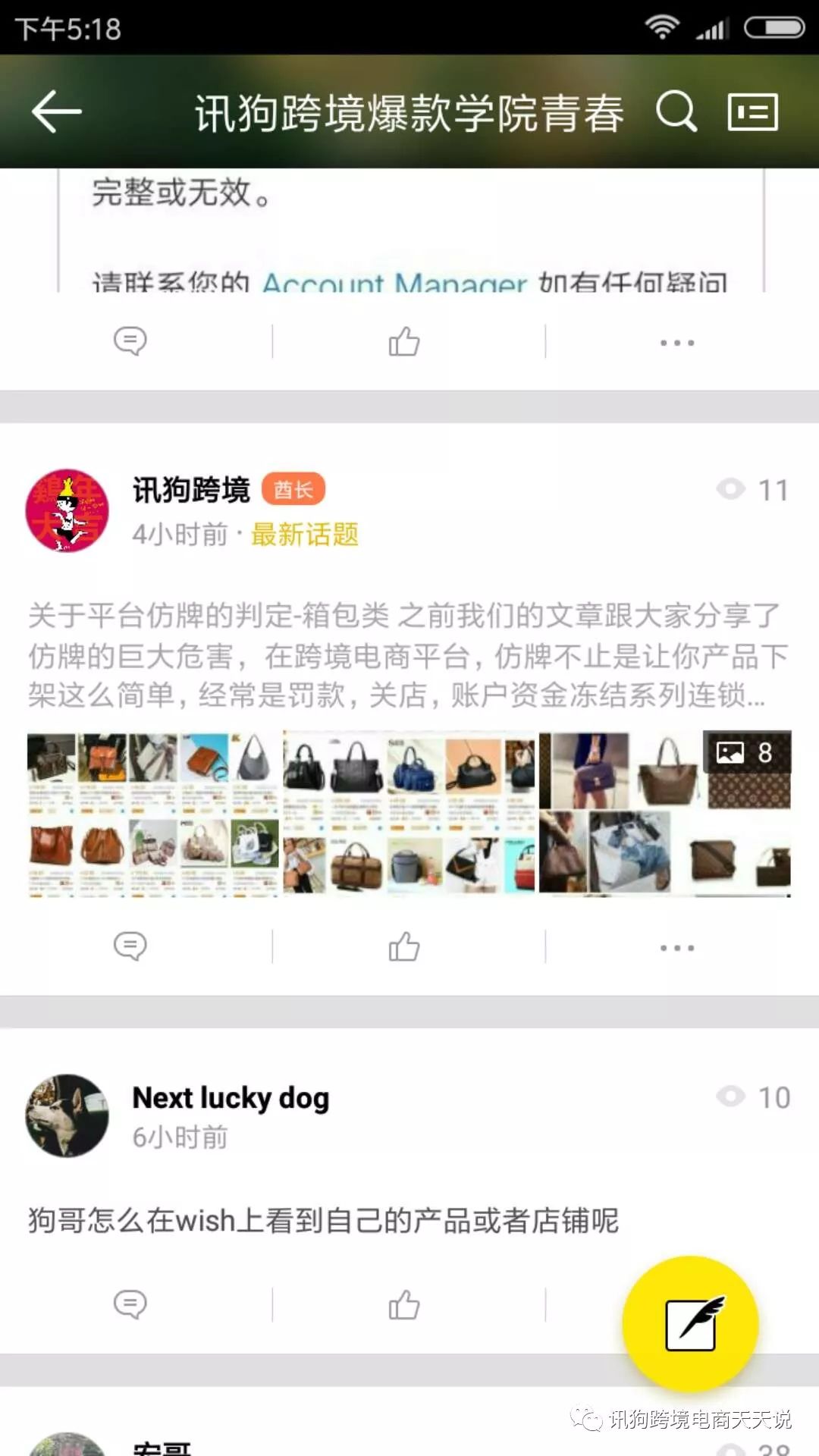Open search in the group header
Viewport: 819px width, 1456px height.
click(676, 111)
